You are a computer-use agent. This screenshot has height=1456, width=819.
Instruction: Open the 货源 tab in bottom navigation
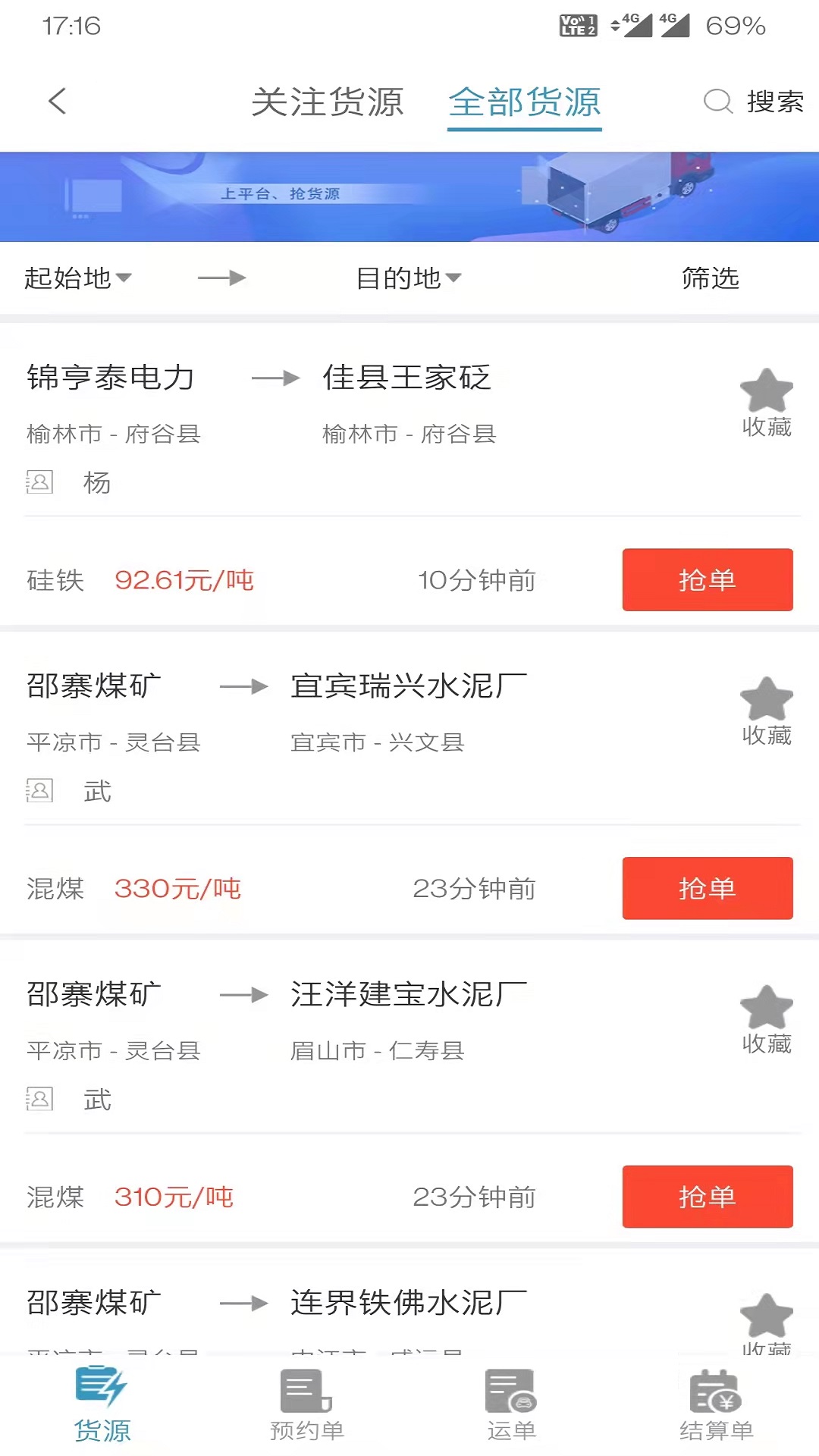[x=104, y=1407]
